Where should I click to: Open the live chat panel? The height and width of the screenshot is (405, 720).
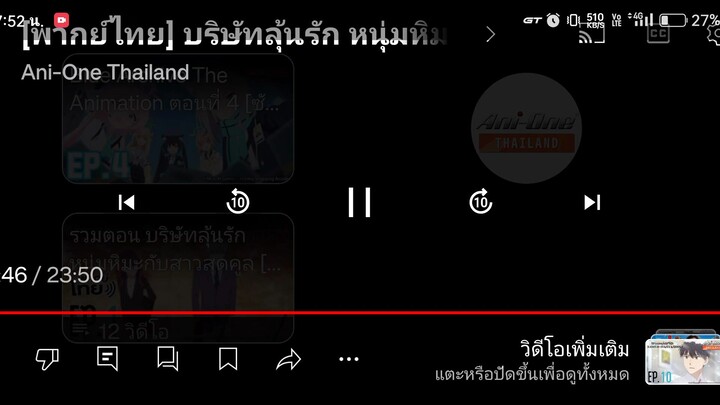click(x=108, y=358)
